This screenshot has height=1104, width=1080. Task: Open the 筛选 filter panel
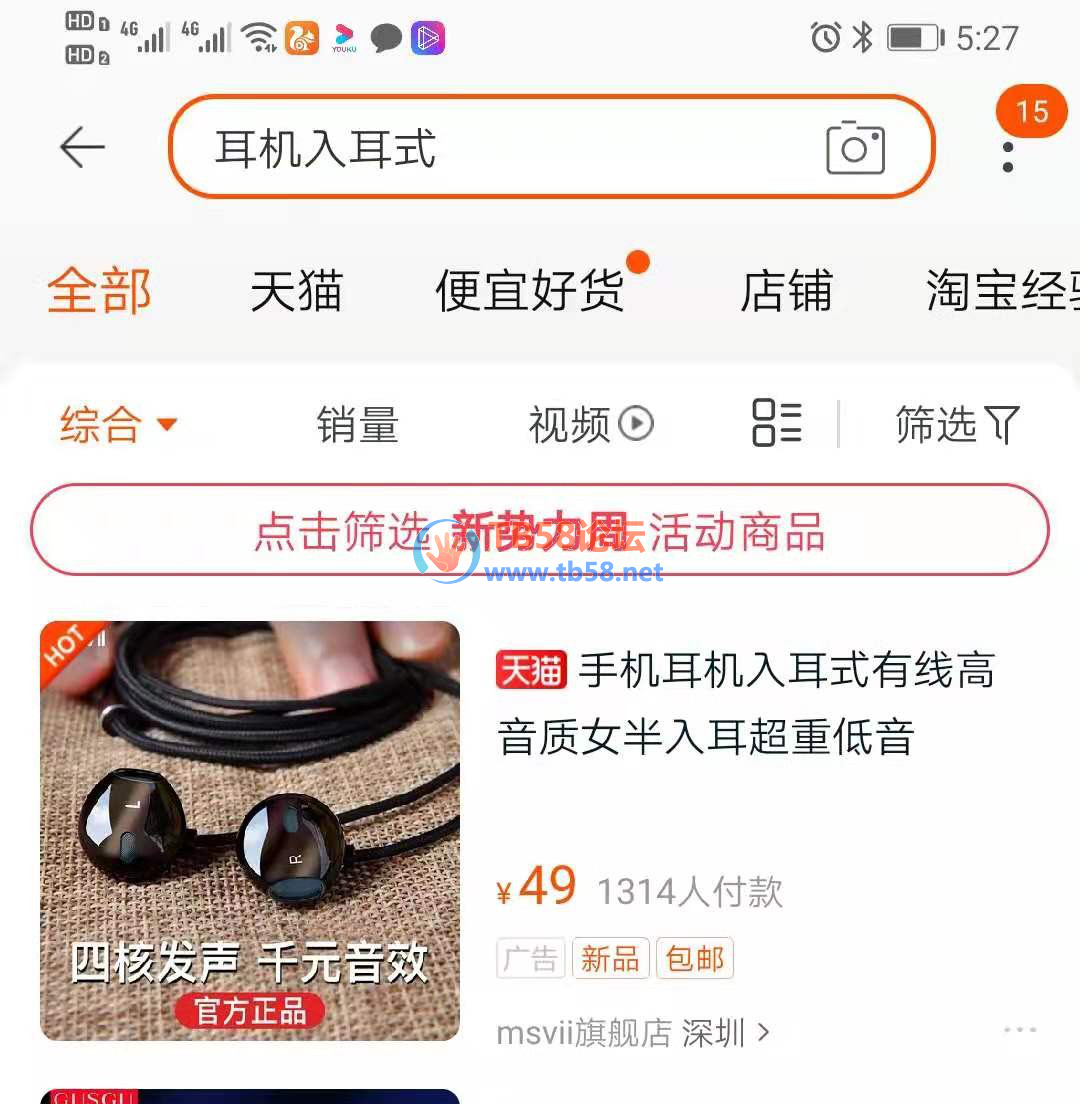[x=956, y=424]
